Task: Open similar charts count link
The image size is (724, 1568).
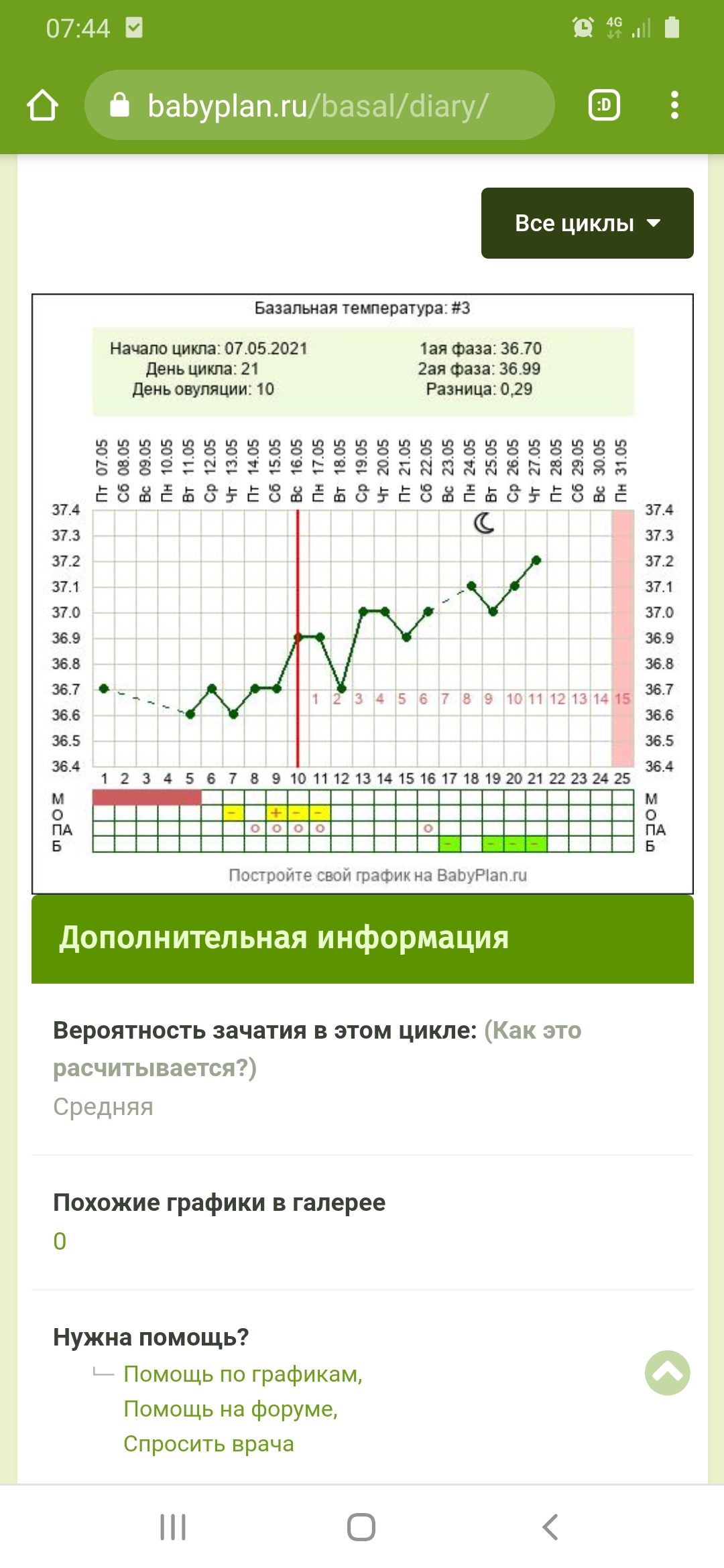Action: click(x=60, y=1241)
